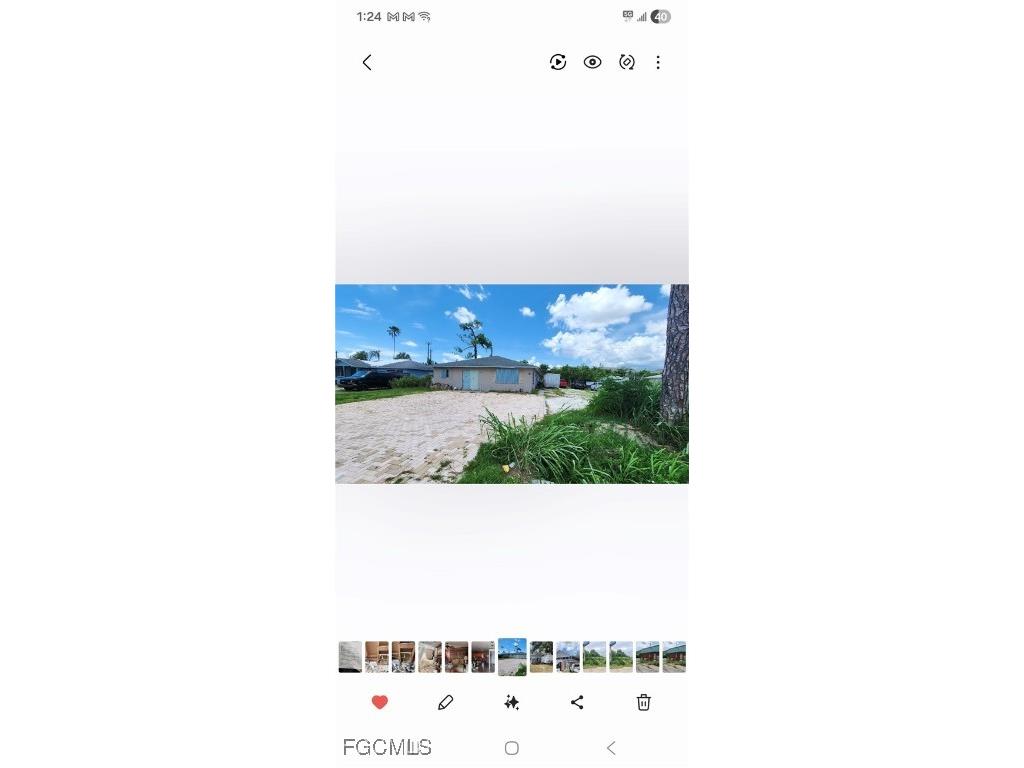This screenshot has height=768, width=1024.
Task: Tap the system back button
Action: [x=611, y=748]
